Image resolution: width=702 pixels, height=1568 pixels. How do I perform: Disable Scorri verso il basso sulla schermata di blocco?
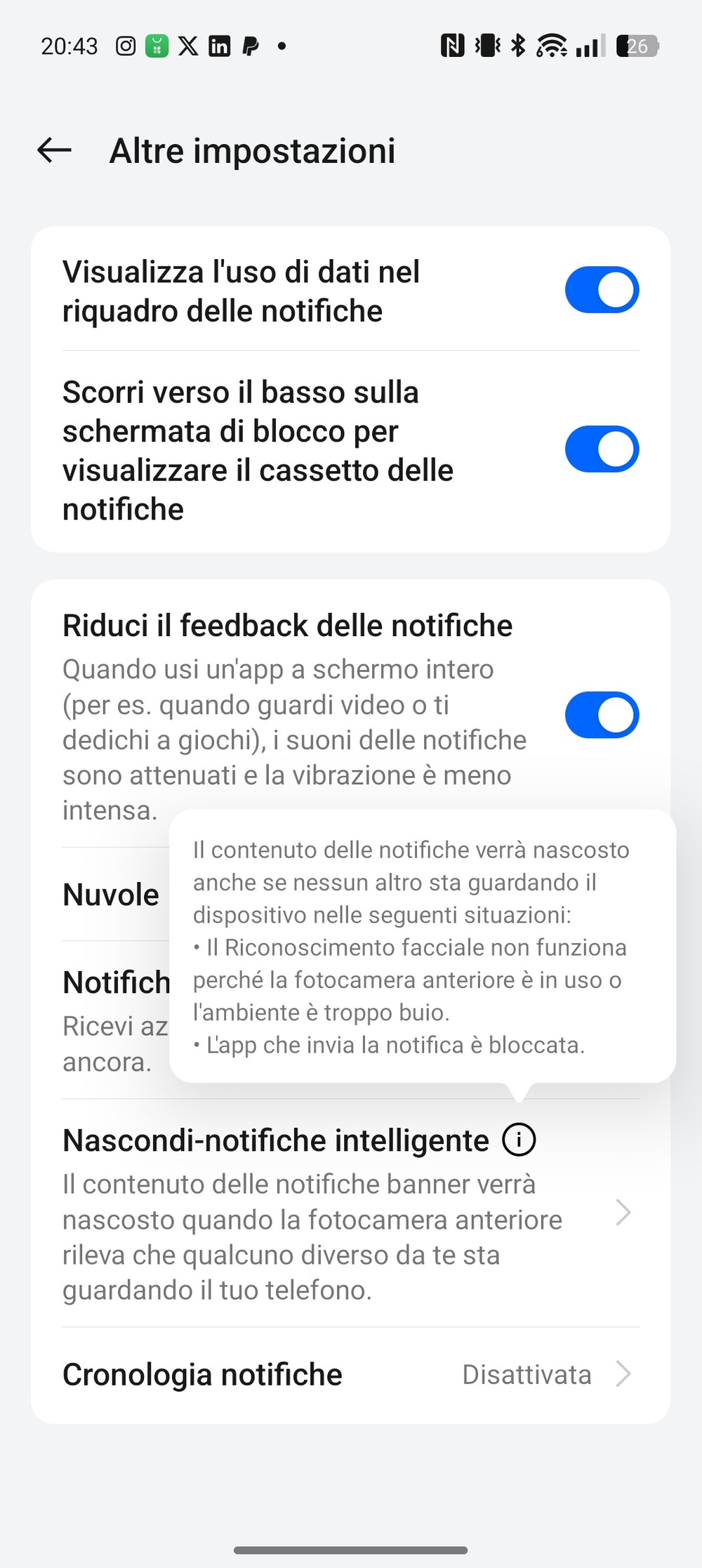coord(602,449)
